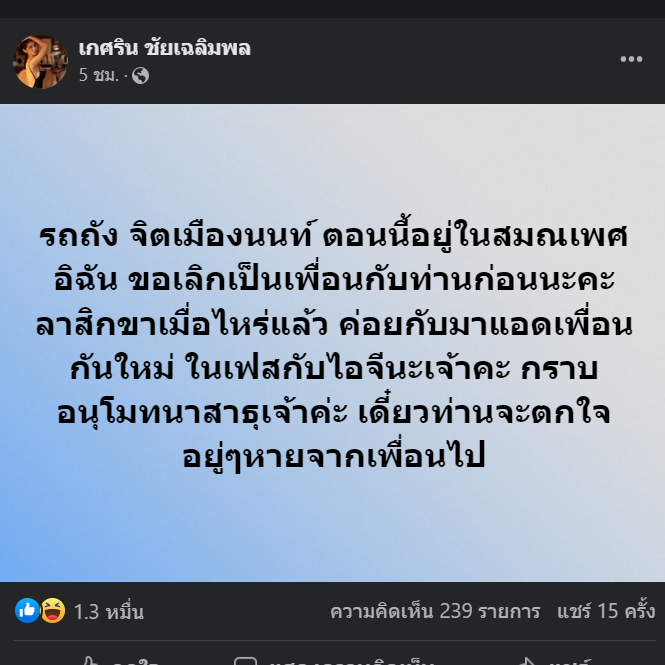
Task: Show the 239 comments (ความคิดเห็น)
Action: (x=434, y=611)
